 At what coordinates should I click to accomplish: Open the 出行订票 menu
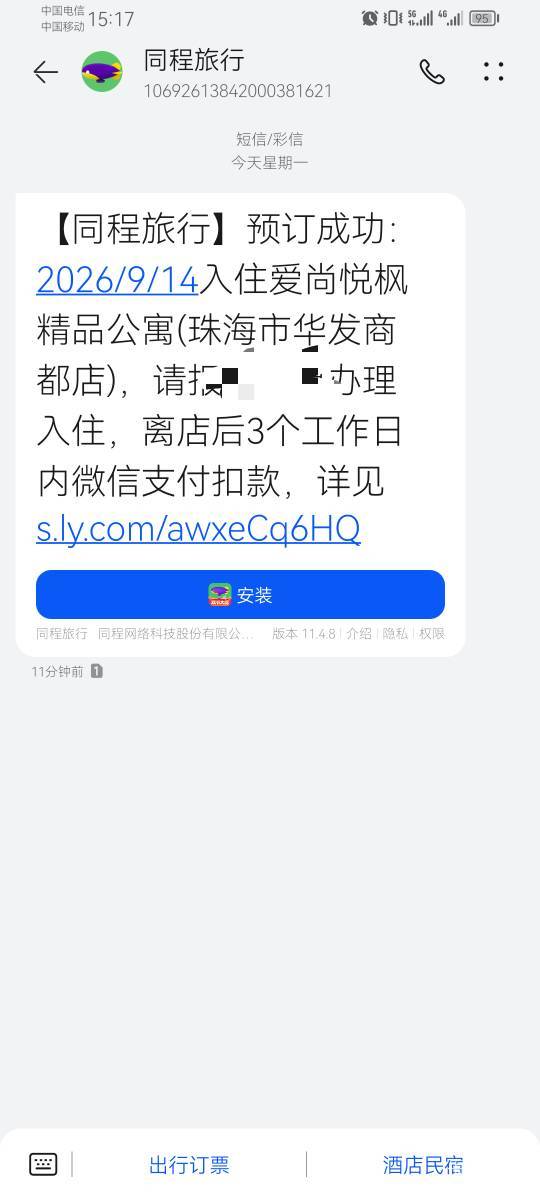(x=189, y=1165)
